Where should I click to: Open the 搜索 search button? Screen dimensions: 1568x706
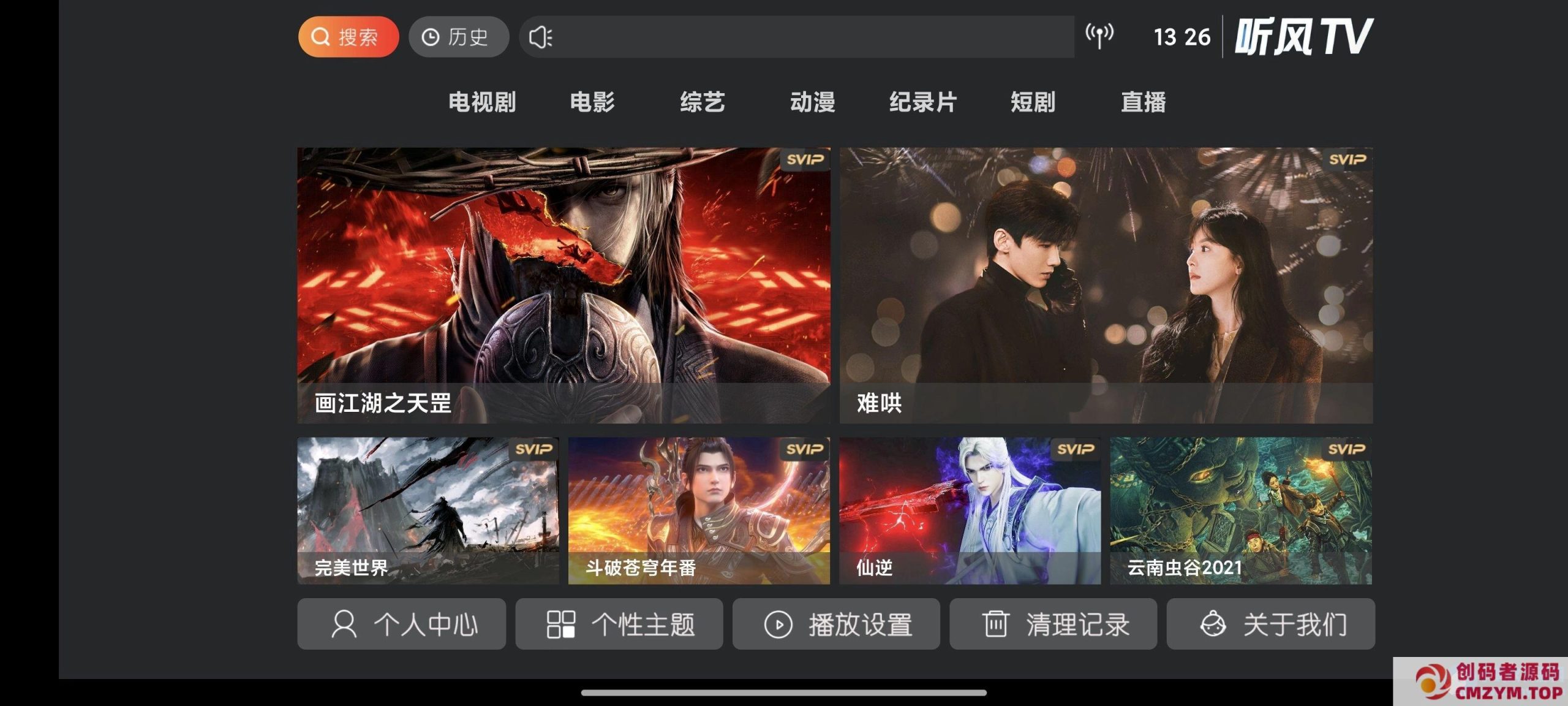[348, 37]
